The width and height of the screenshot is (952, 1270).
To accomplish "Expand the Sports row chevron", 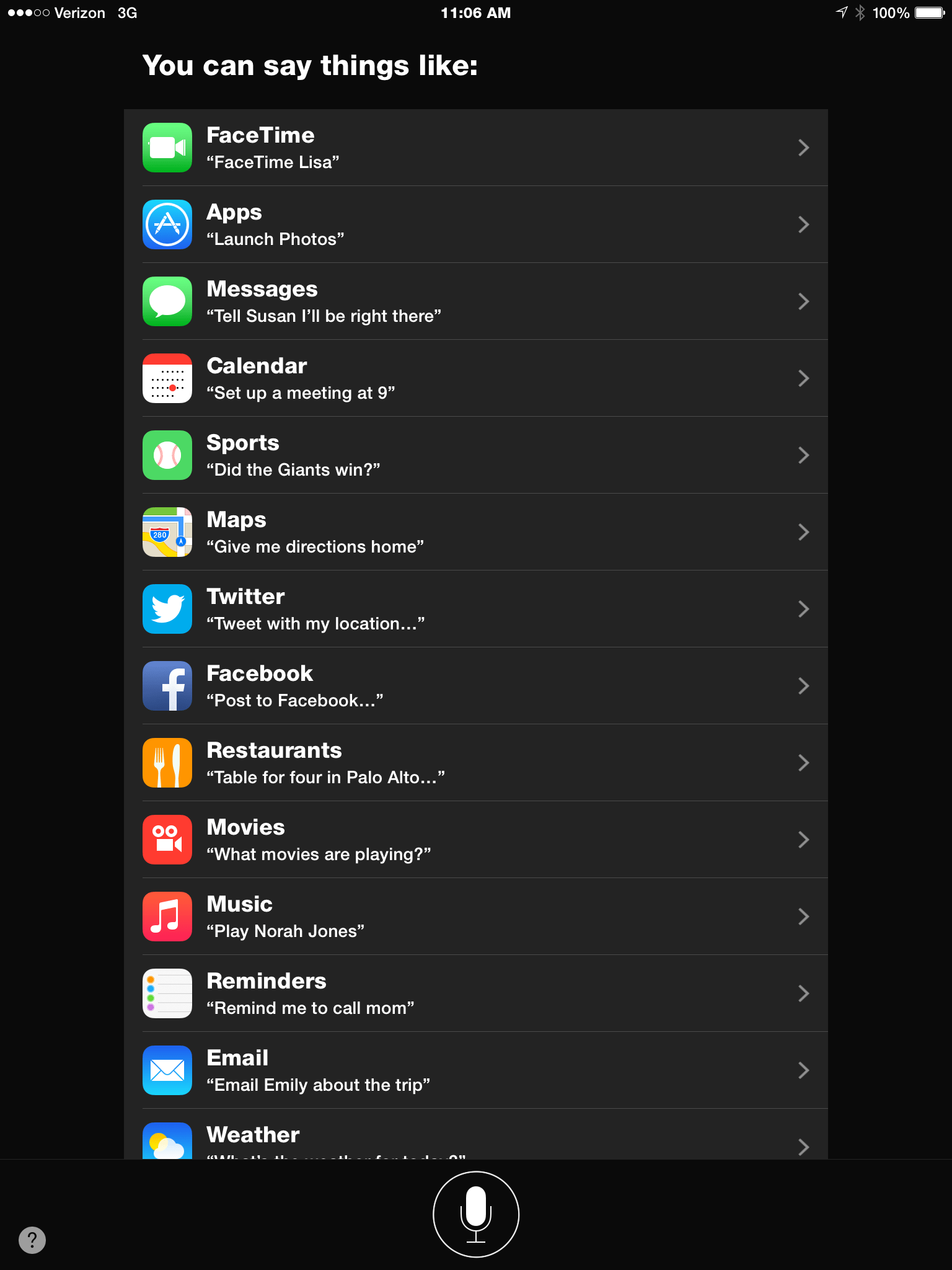I will coord(803,455).
